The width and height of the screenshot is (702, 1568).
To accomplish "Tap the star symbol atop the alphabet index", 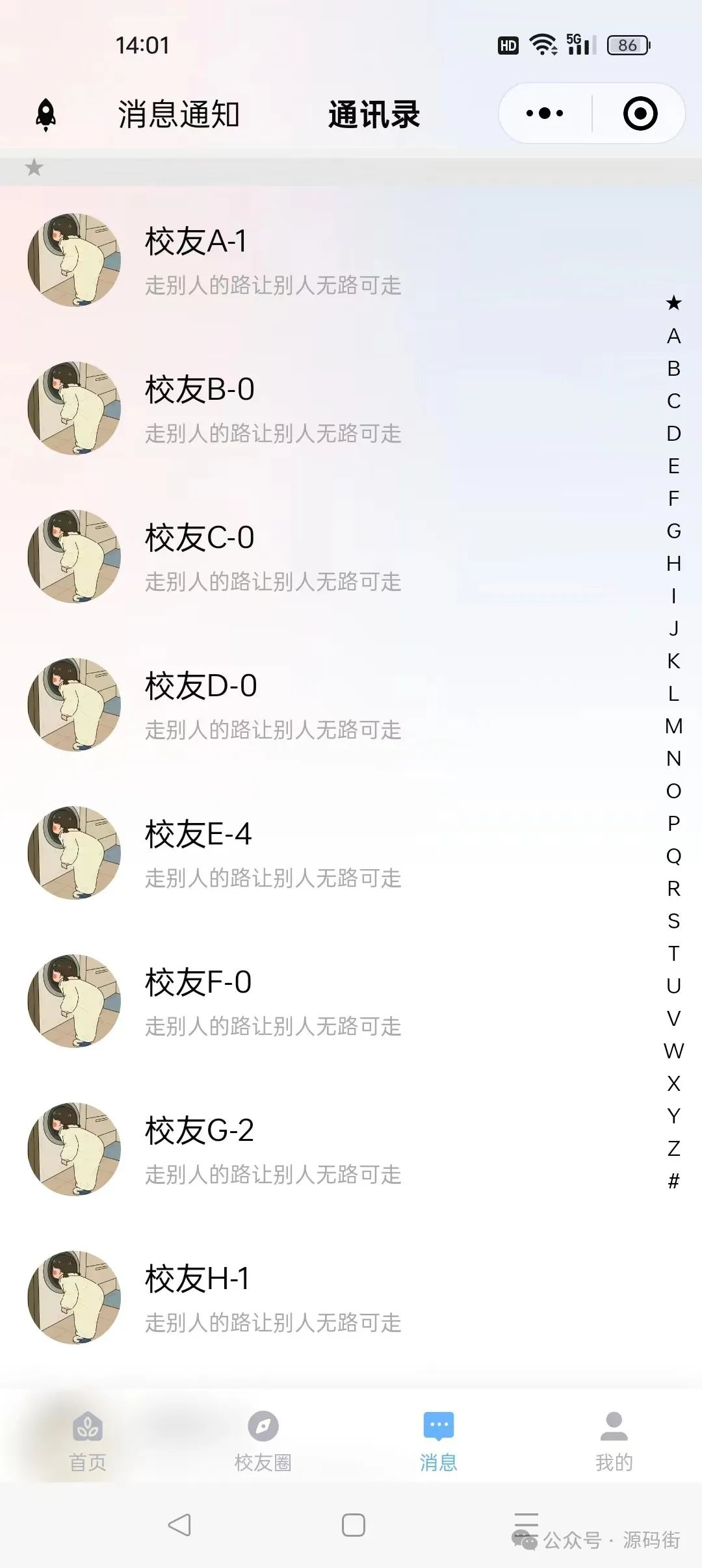I will point(672,303).
